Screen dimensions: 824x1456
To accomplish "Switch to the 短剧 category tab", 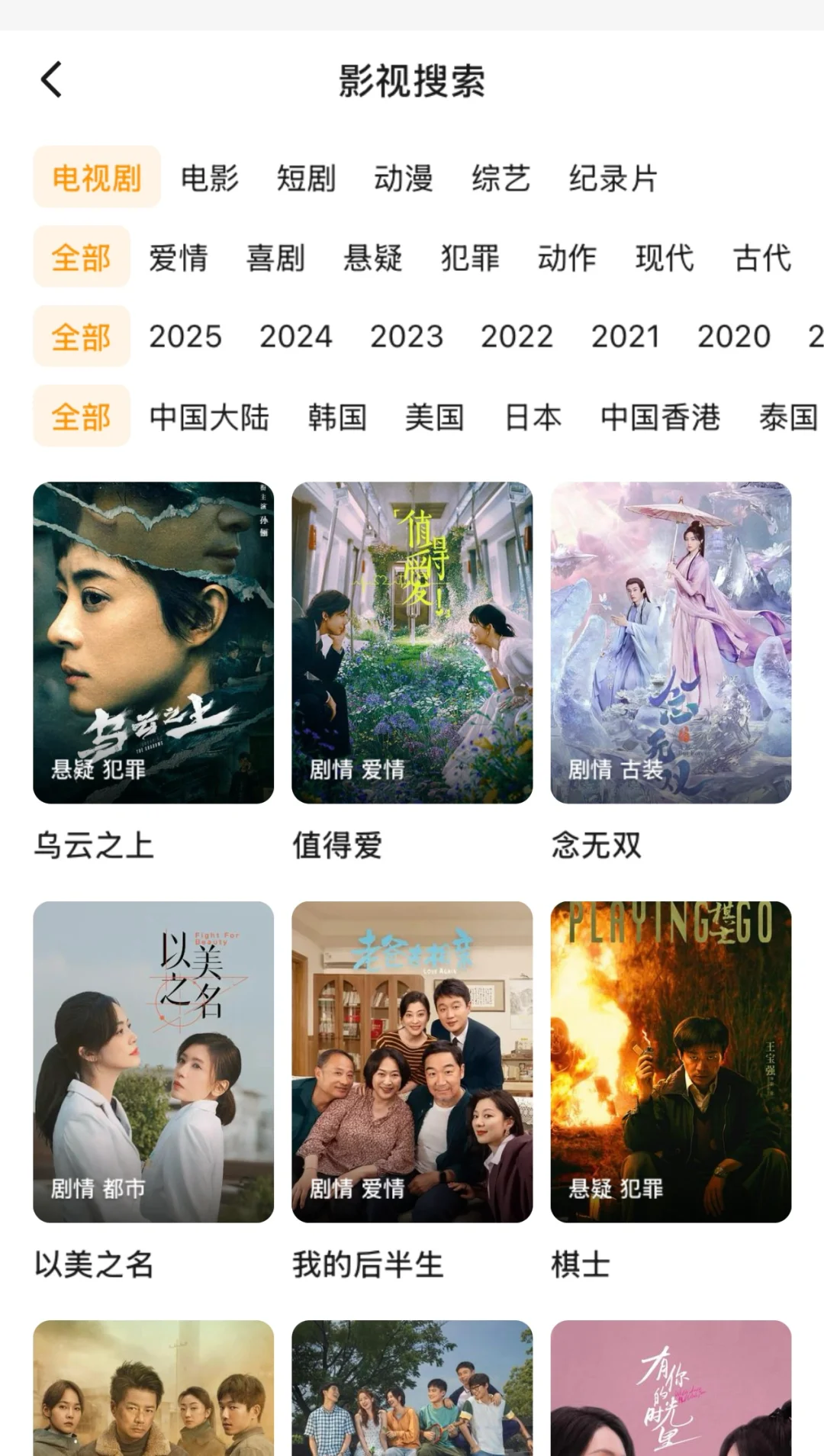I will tap(306, 178).
